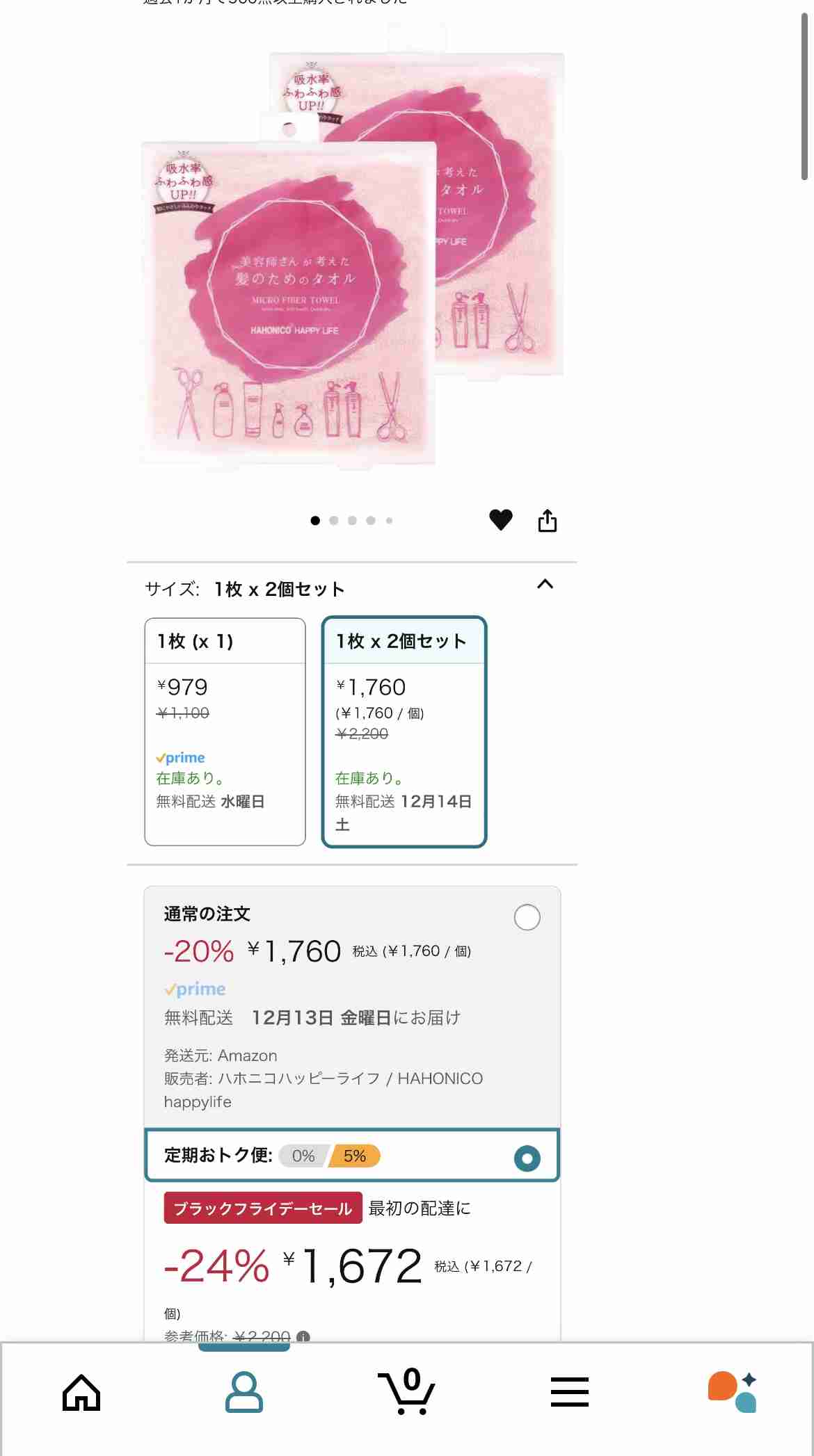Select the 1枚 (x 1) size option
Viewport: 814px width, 1456px height.
pos(225,731)
